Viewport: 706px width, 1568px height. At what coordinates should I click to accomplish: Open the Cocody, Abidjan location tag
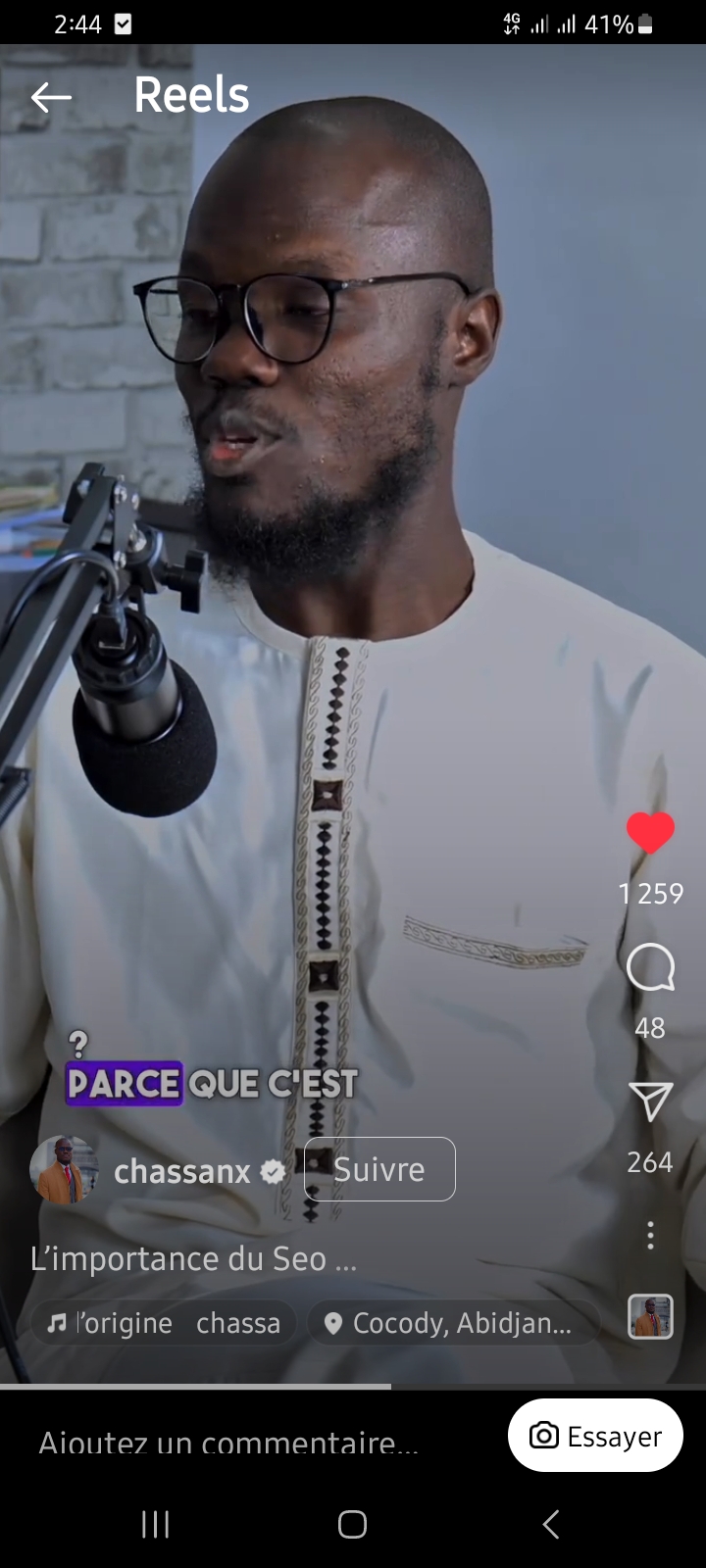pyautogui.click(x=452, y=1323)
